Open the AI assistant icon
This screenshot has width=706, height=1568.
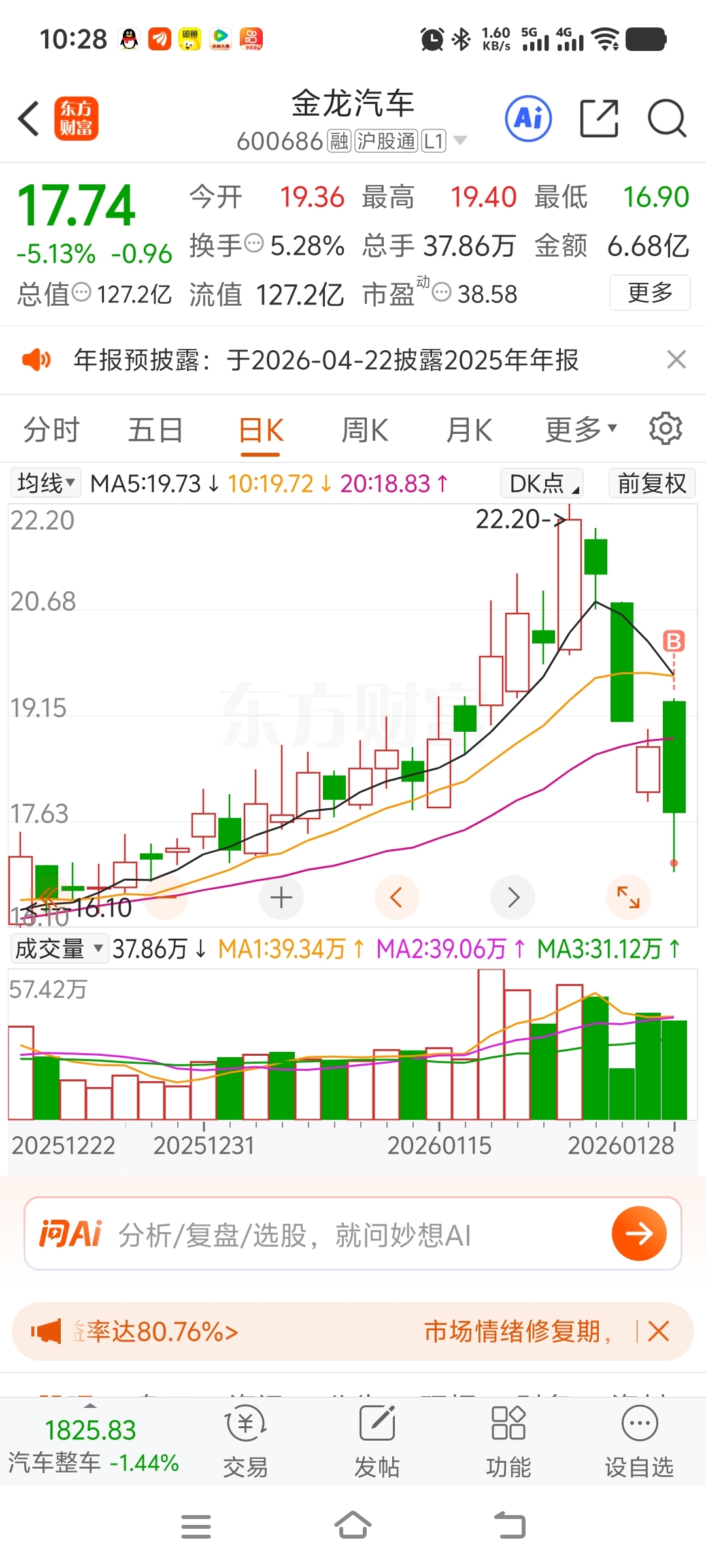click(x=528, y=119)
